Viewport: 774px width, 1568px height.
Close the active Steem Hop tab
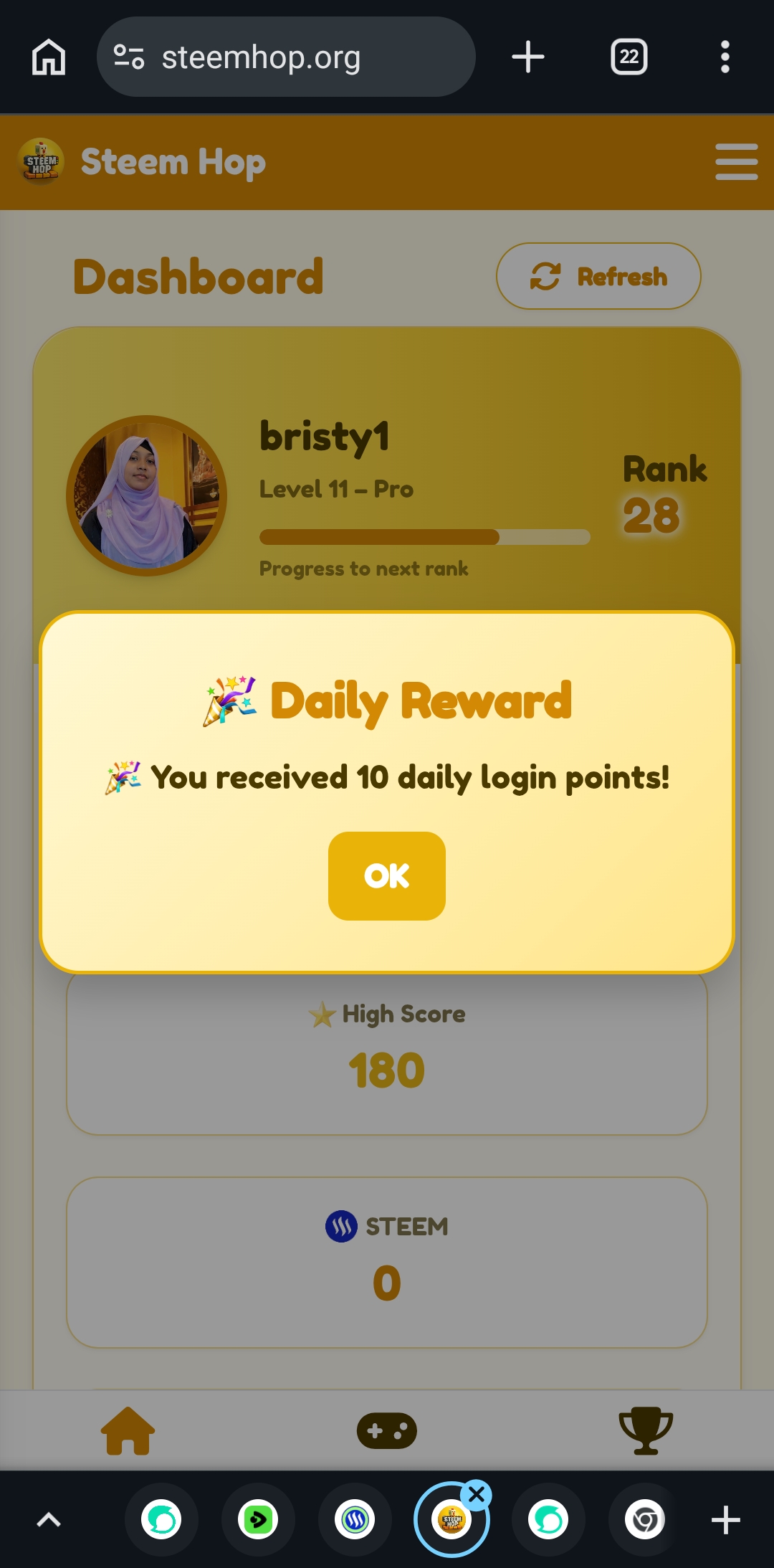[477, 1496]
